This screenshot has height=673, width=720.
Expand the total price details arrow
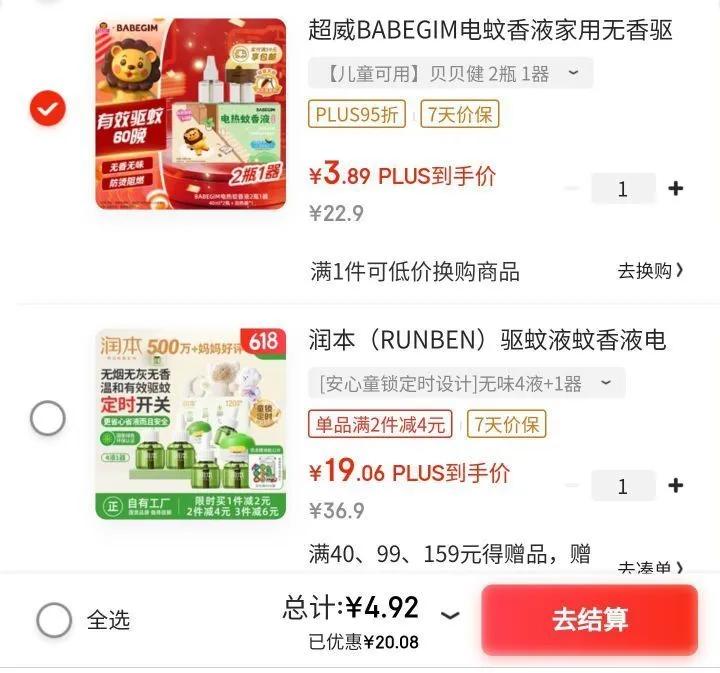[450, 616]
